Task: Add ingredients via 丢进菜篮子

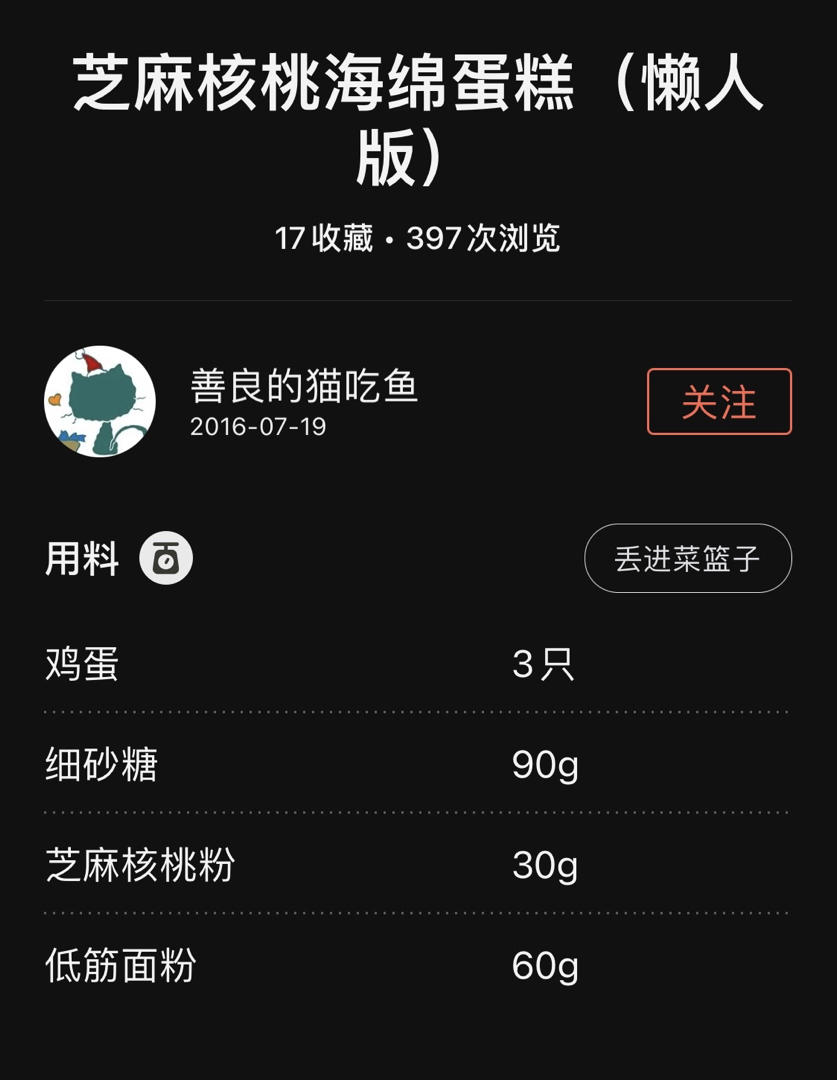Action: click(688, 559)
